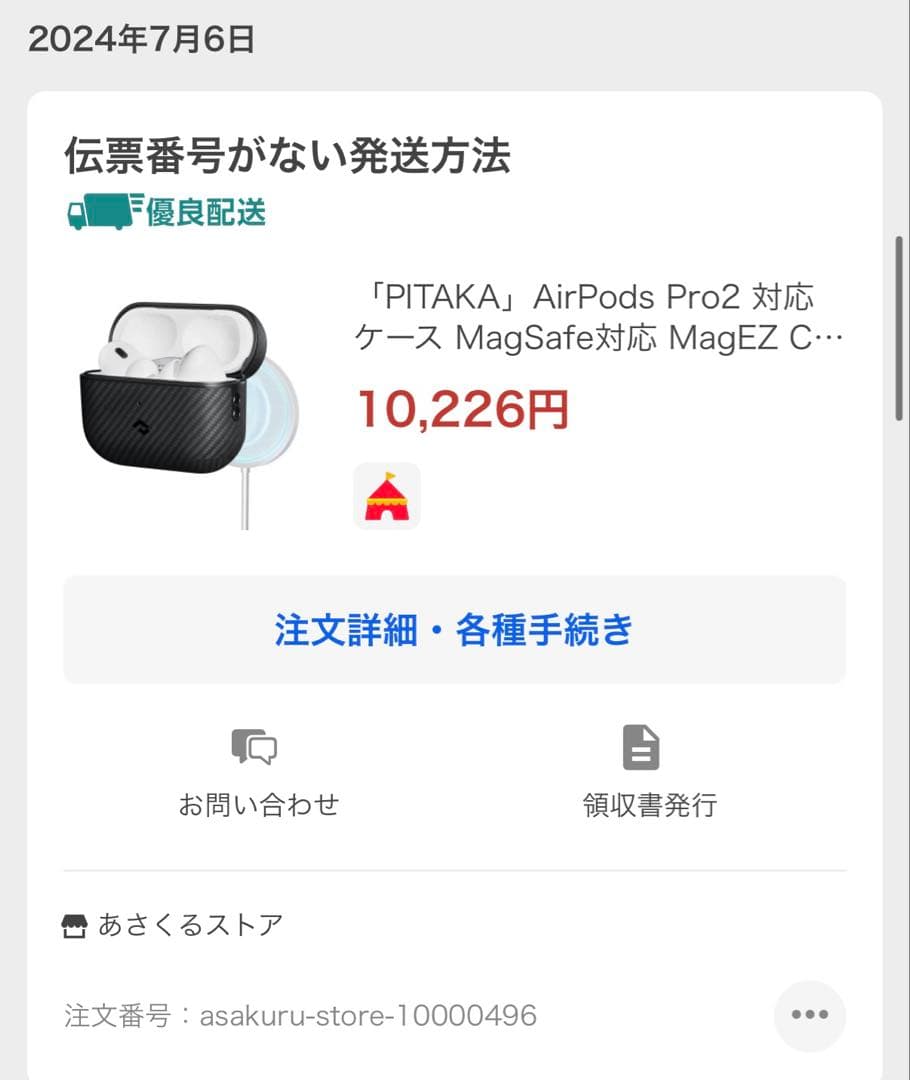Click the お問い合わせ label

point(257,800)
